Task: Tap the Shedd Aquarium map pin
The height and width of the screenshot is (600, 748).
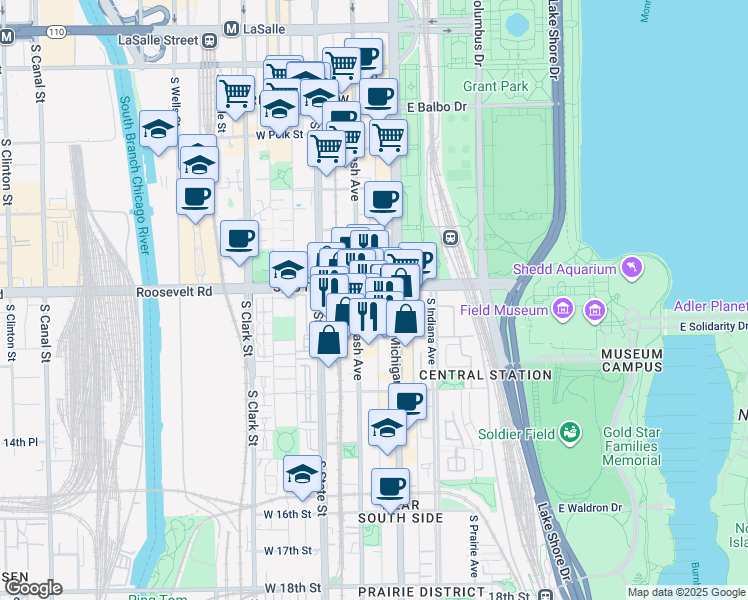Action: [x=632, y=267]
